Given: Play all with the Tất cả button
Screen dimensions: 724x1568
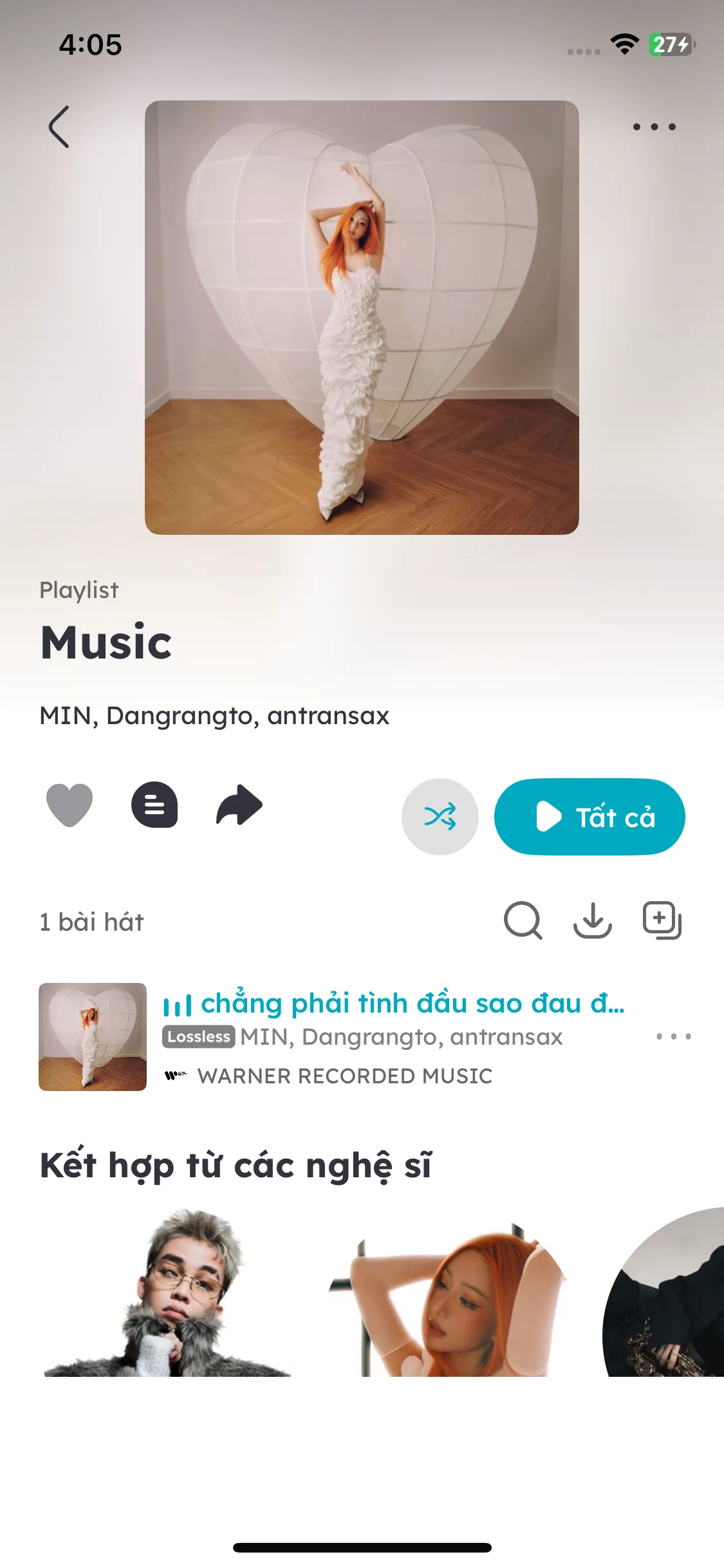Looking at the screenshot, I should point(589,817).
